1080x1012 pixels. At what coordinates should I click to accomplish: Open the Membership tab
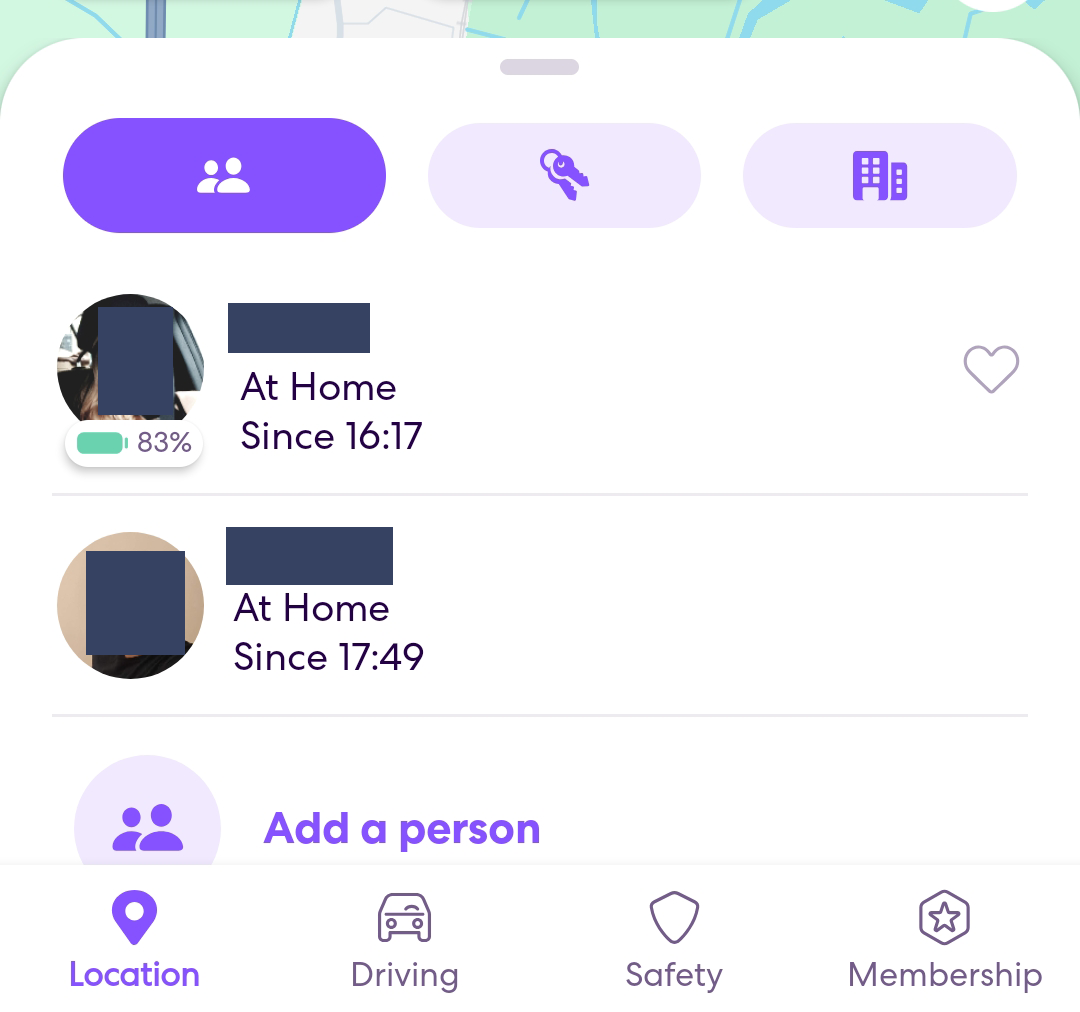tap(944, 942)
